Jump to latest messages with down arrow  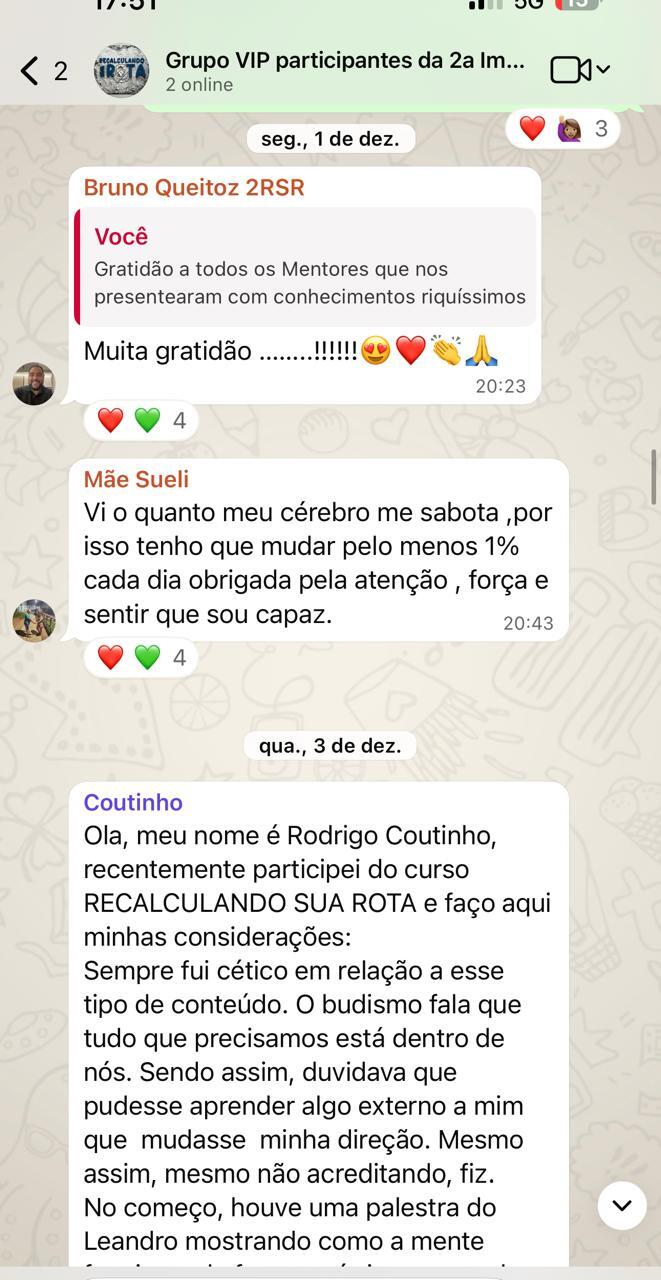622,1205
